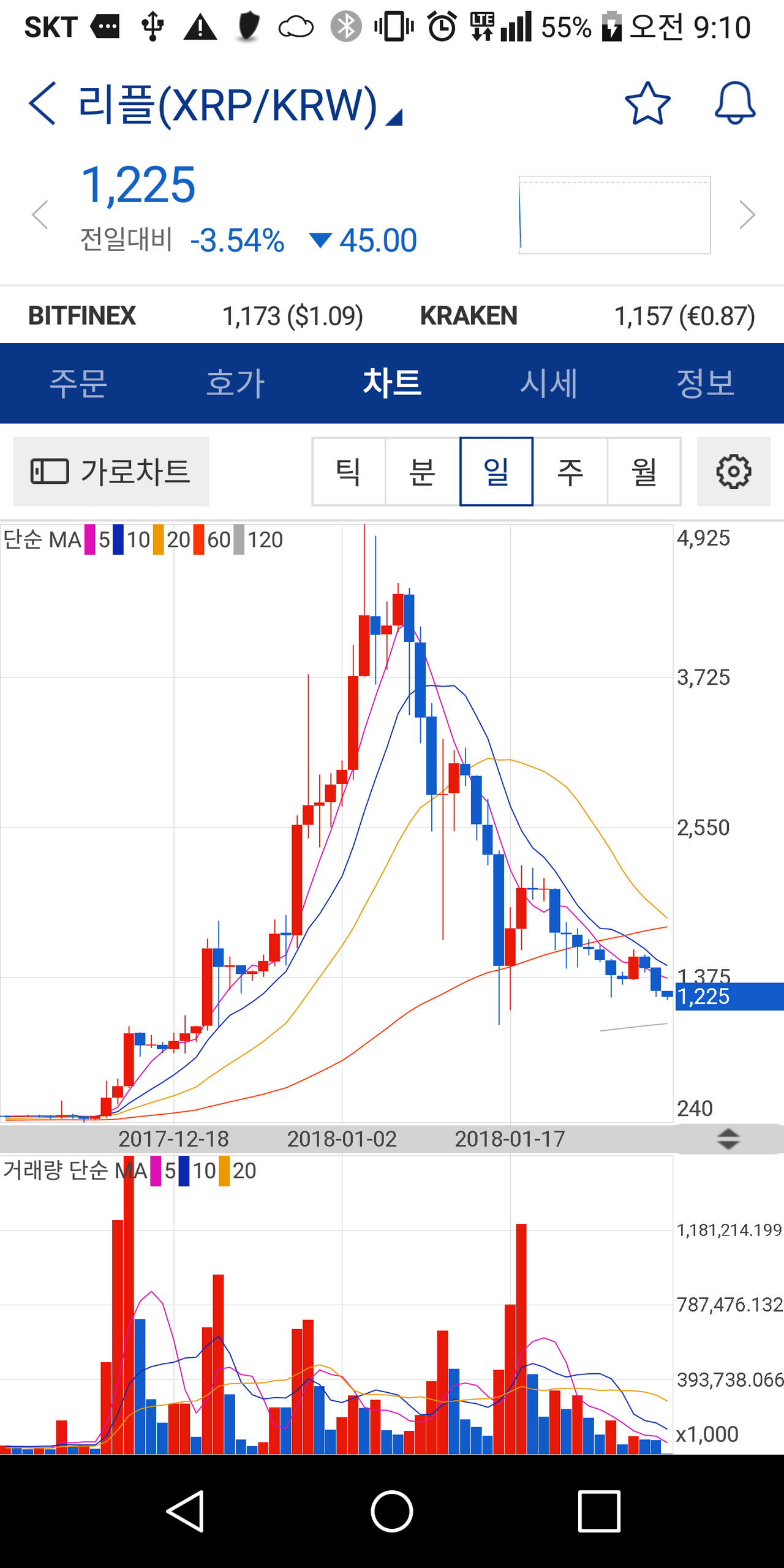This screenshot has width=784, height=1568.
Task: Go to next coin with right arrow
Action: point(747,214)
